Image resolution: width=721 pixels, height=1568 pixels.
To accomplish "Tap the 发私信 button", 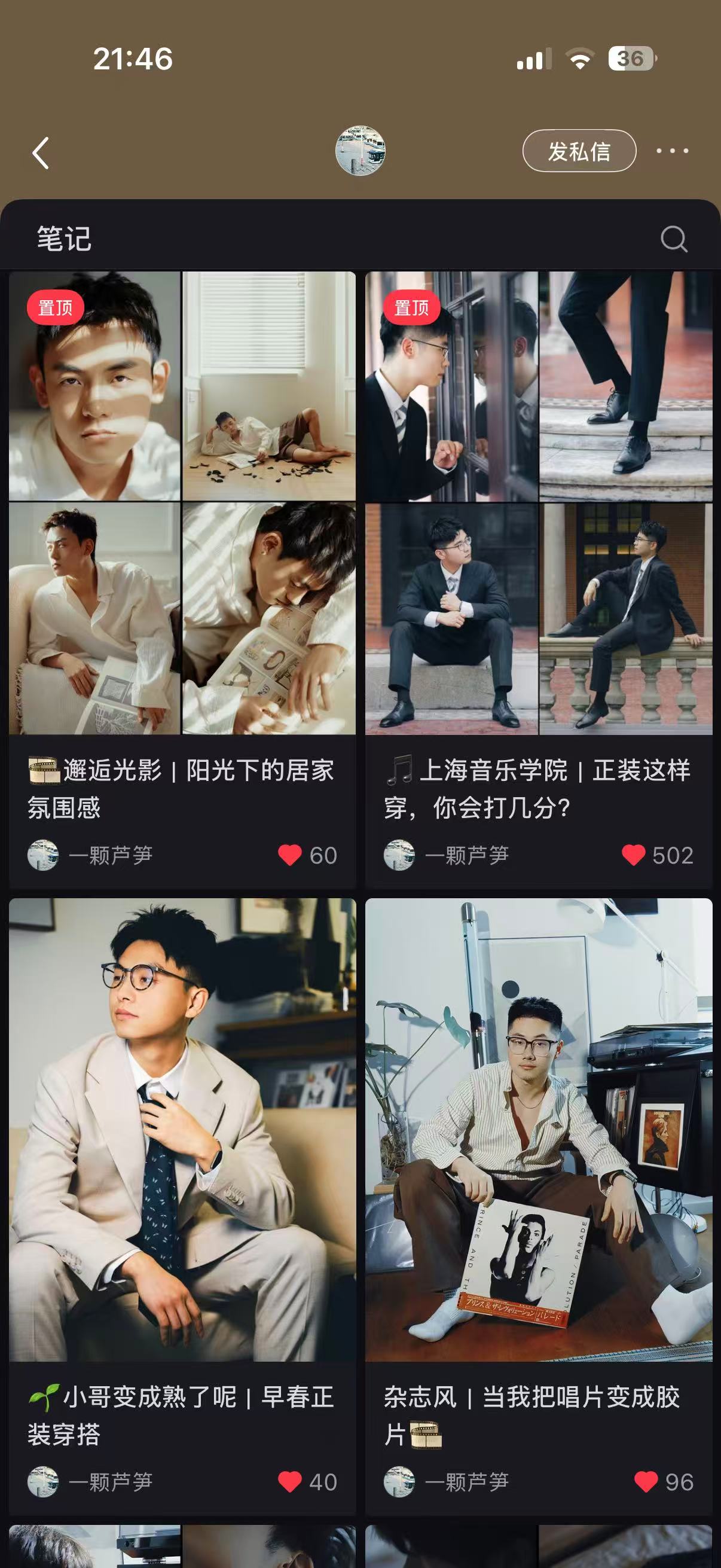I will 579,151.
